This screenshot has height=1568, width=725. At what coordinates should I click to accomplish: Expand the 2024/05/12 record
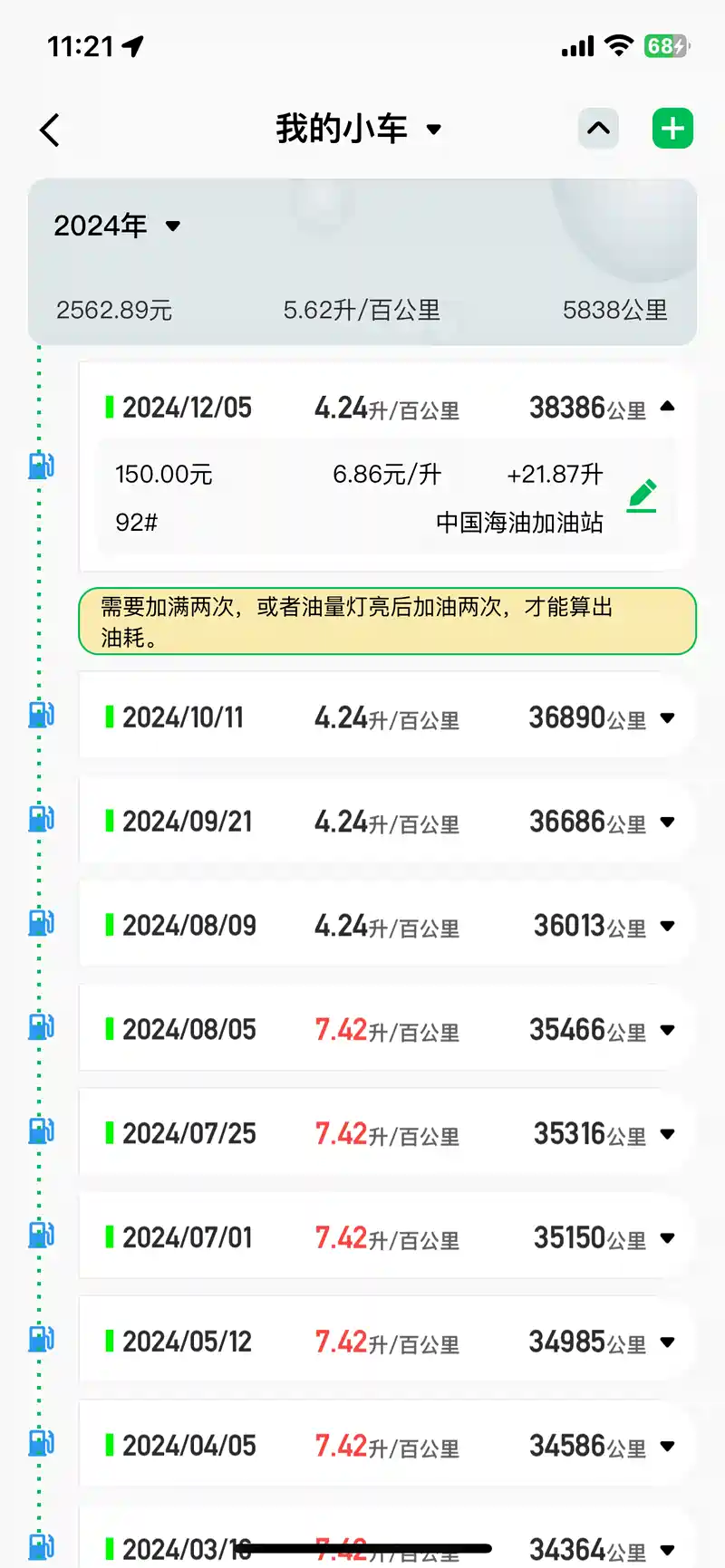[668, 1342]
